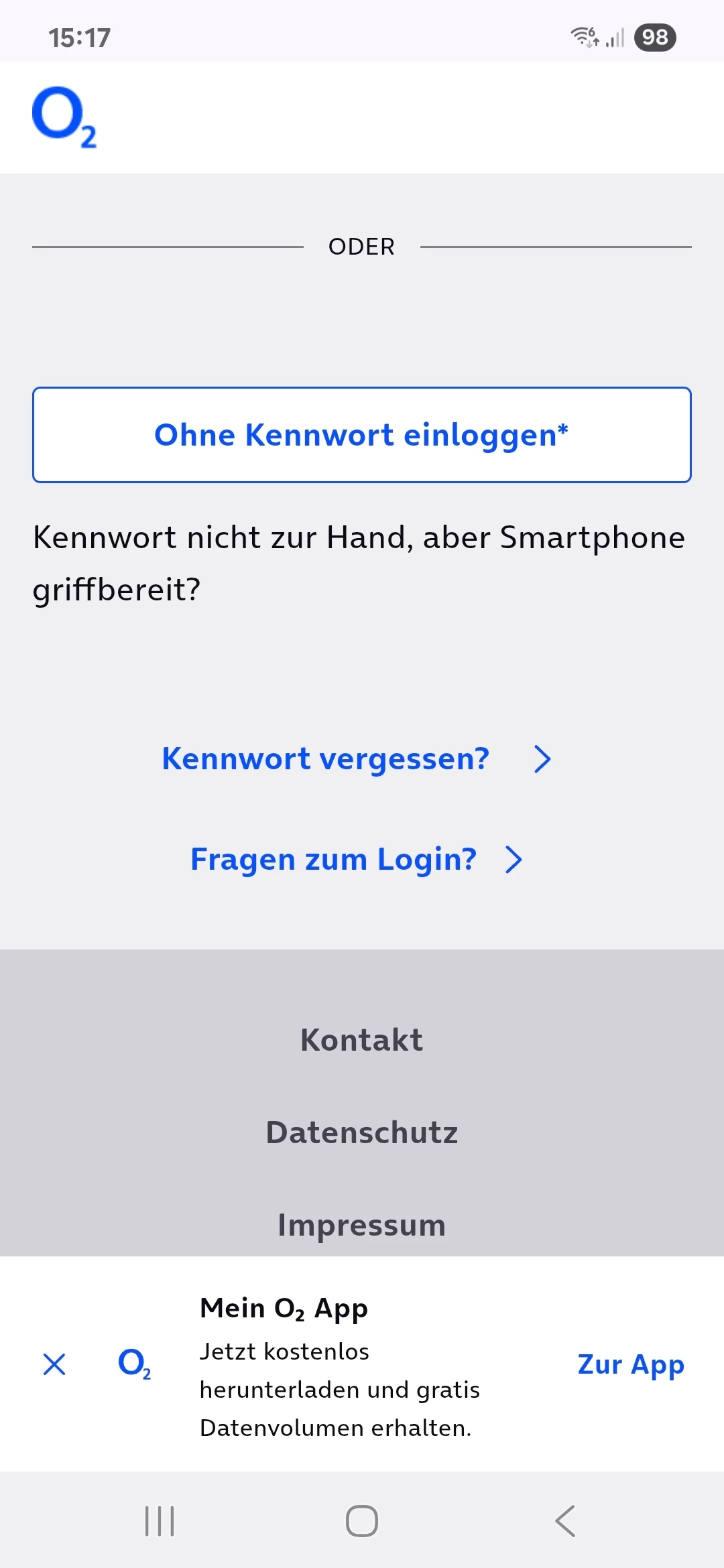Viewport: 724px width, 1568px height.
Task: Tap Zur App in the banner
Action: 631,1364
